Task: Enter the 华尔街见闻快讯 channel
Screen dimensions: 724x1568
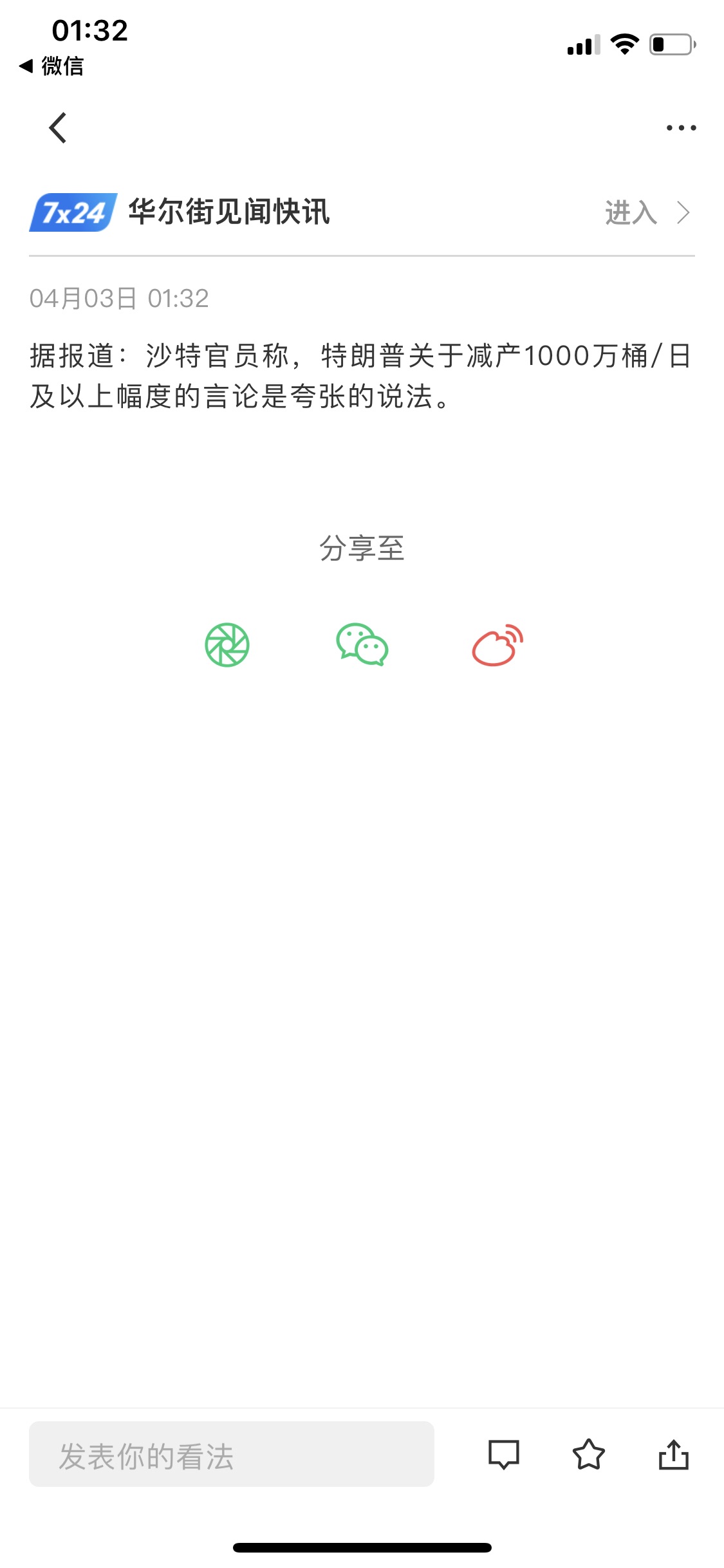Action: tap(646, 212)
